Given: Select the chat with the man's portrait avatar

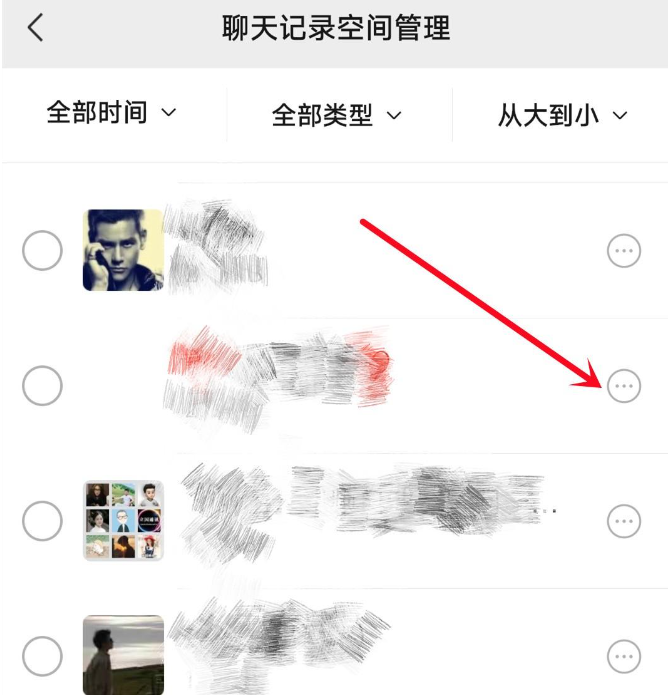Looking at the screenshot, I should pos(42,250).
